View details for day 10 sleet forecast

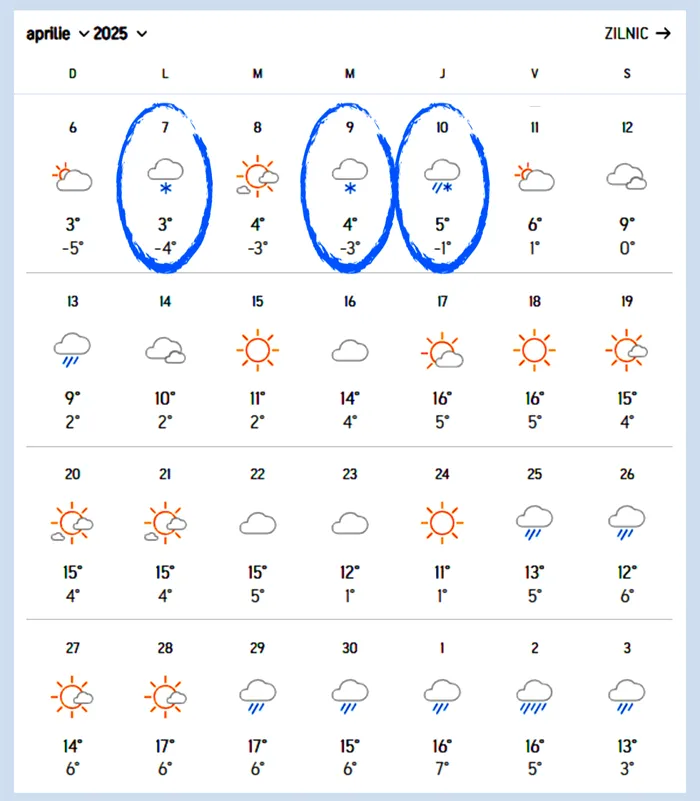442,187
